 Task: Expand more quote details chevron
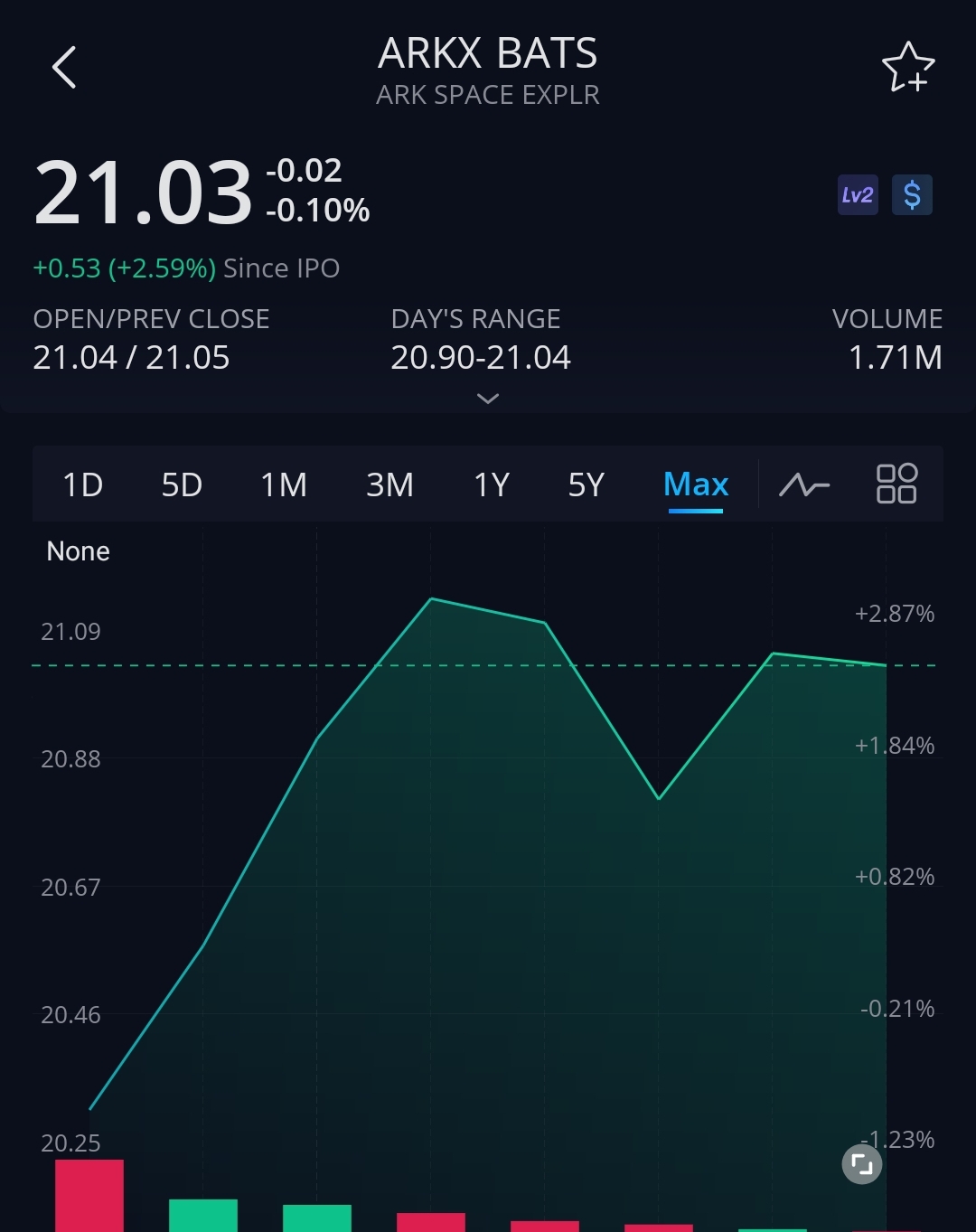488,399
